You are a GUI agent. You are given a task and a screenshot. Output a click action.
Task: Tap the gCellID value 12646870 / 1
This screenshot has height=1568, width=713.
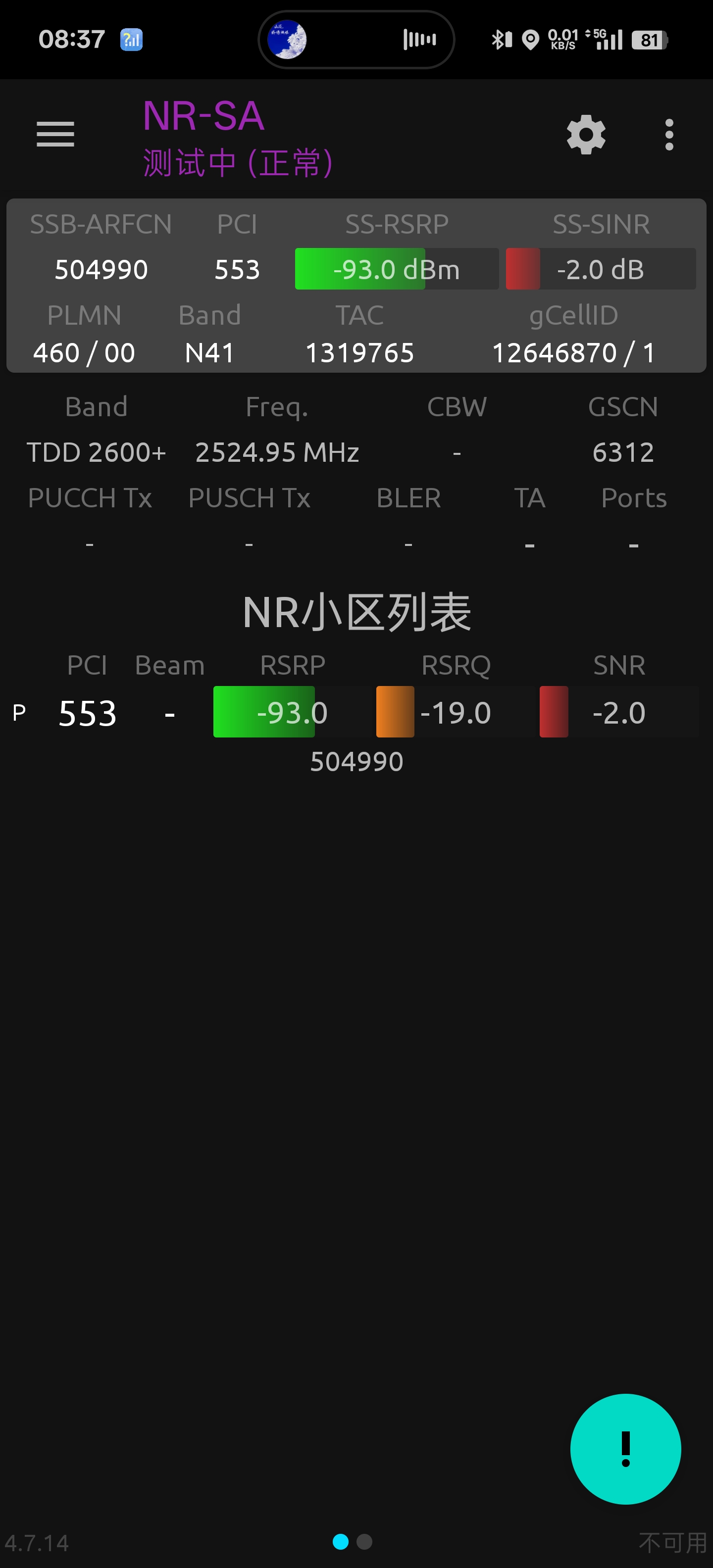(573, 352)
